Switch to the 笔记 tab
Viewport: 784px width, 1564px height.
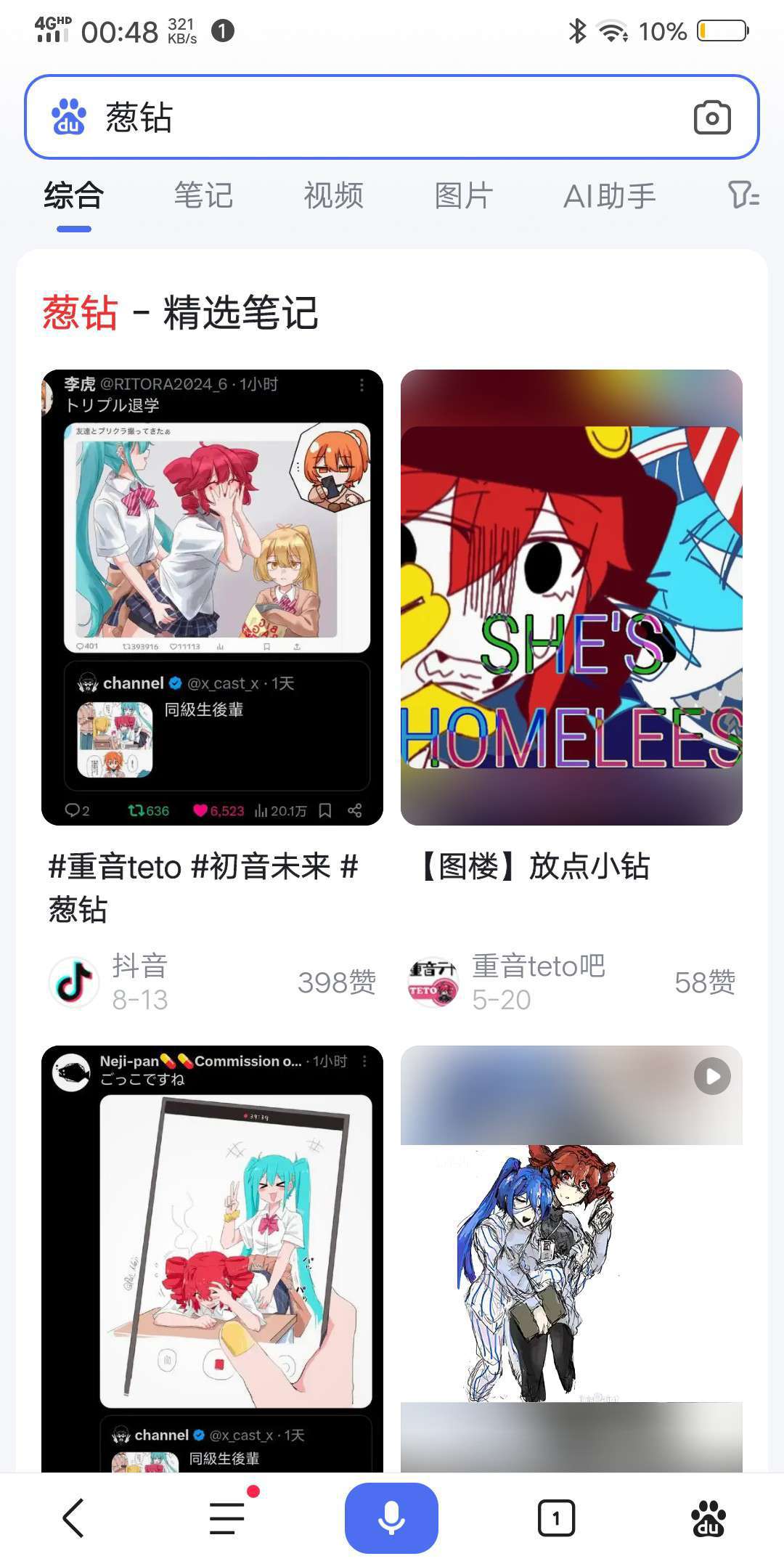pyautogui.click(x=203, y=196)
